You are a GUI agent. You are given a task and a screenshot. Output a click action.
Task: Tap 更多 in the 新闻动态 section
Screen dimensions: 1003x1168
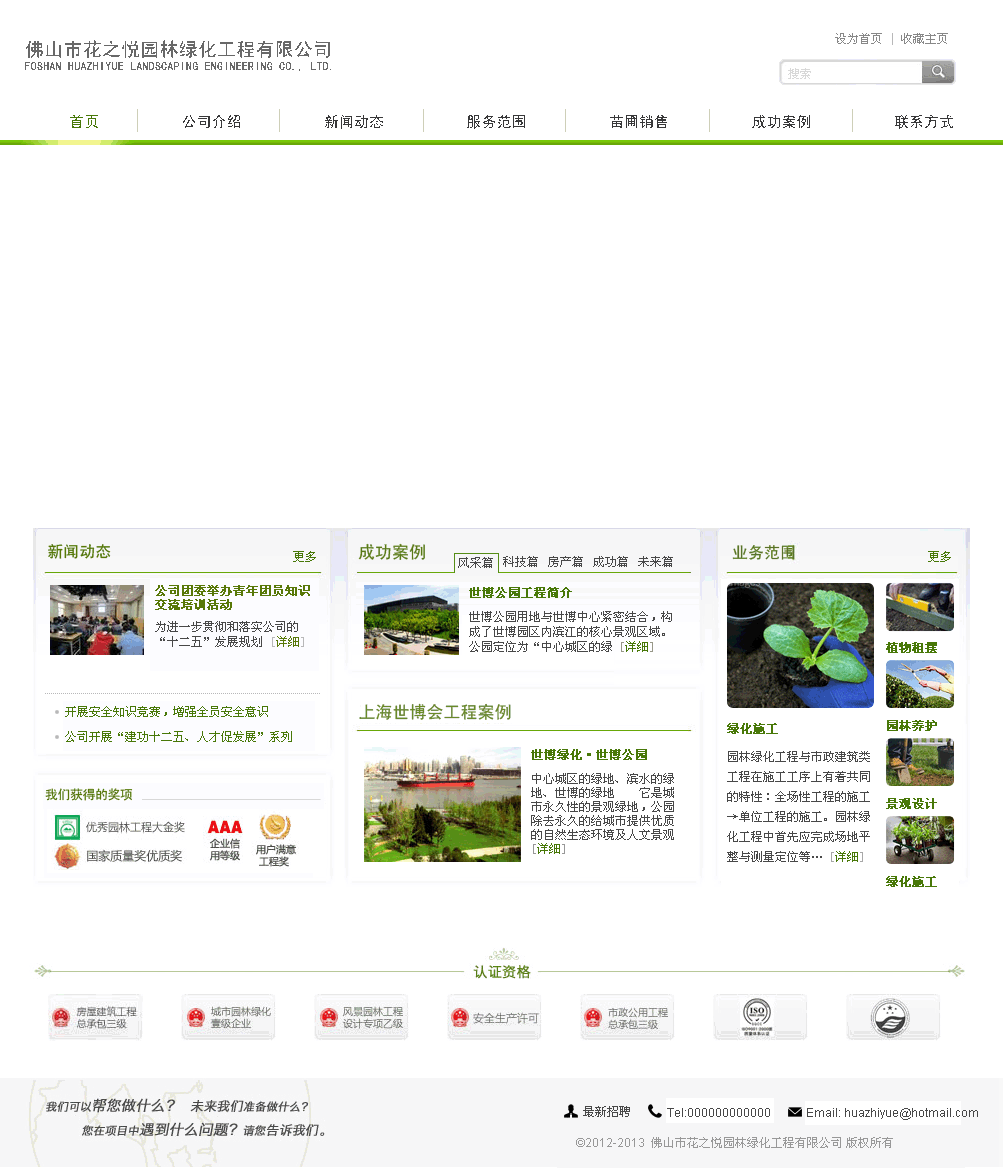point(304,557)
